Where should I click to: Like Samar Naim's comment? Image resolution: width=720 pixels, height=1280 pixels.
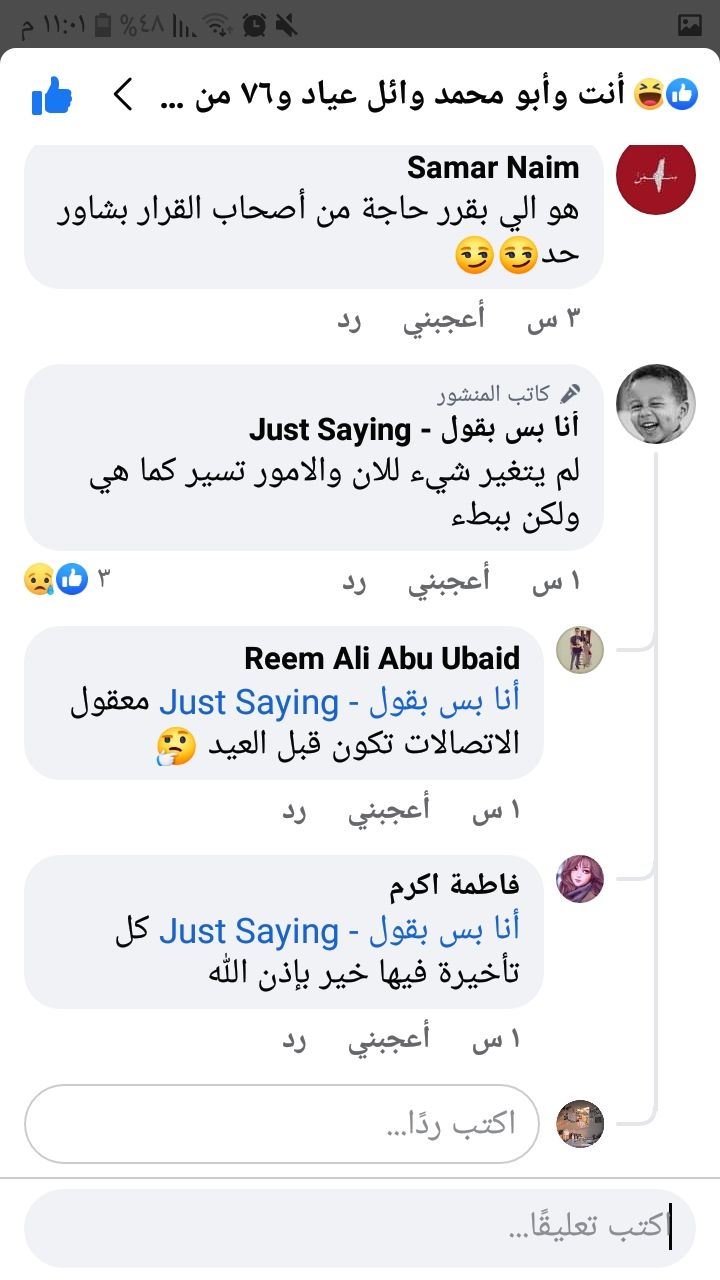(444, 320)
